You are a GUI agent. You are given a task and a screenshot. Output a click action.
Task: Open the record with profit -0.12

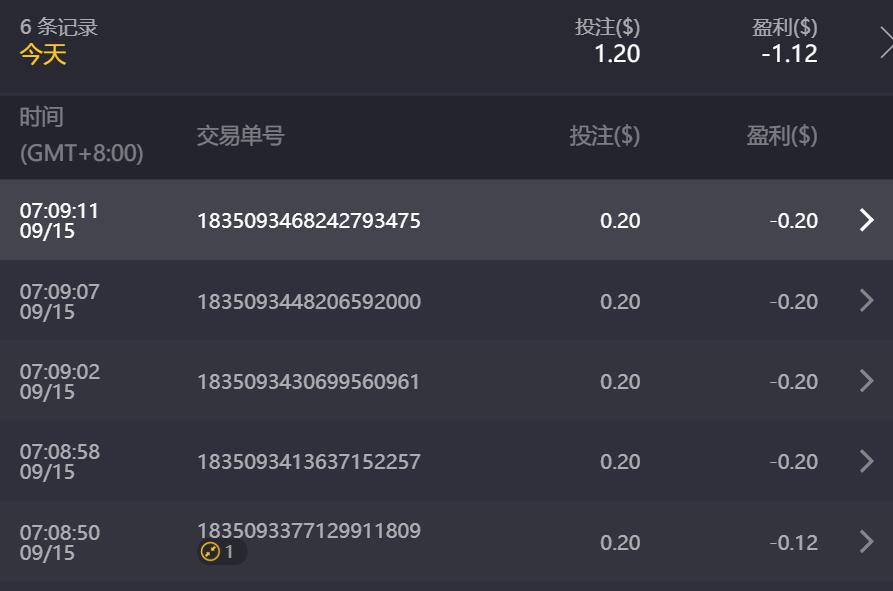(x=866, y=542)
